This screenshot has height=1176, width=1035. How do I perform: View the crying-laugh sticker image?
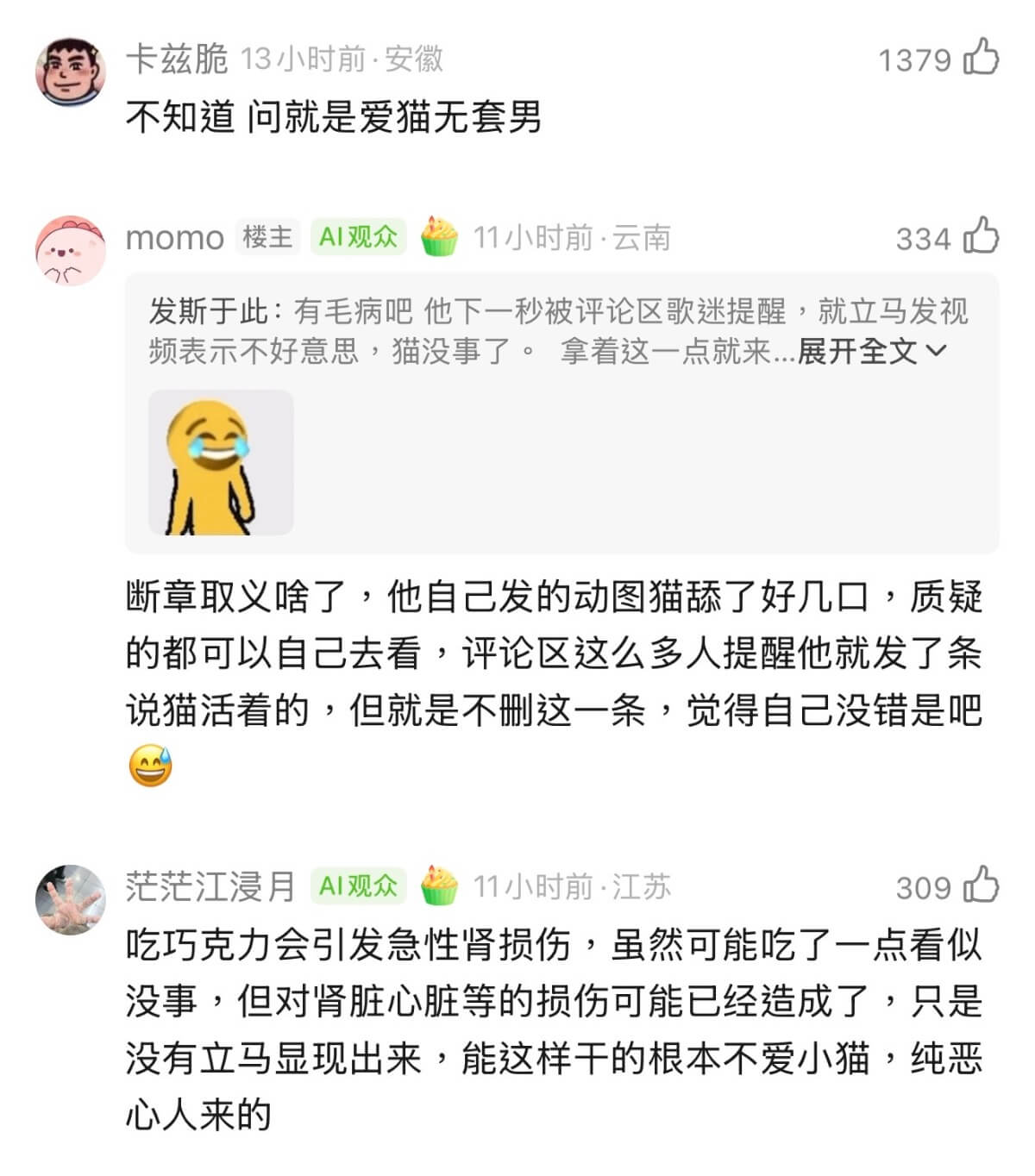(221, 462)
